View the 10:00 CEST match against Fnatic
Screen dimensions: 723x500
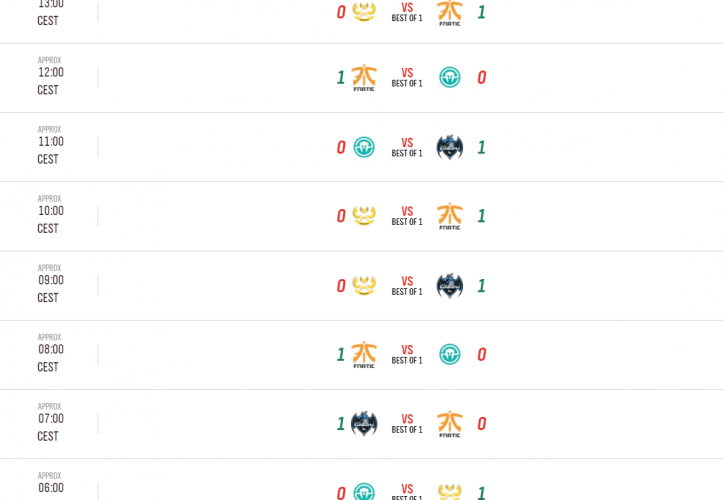point(407,216)
